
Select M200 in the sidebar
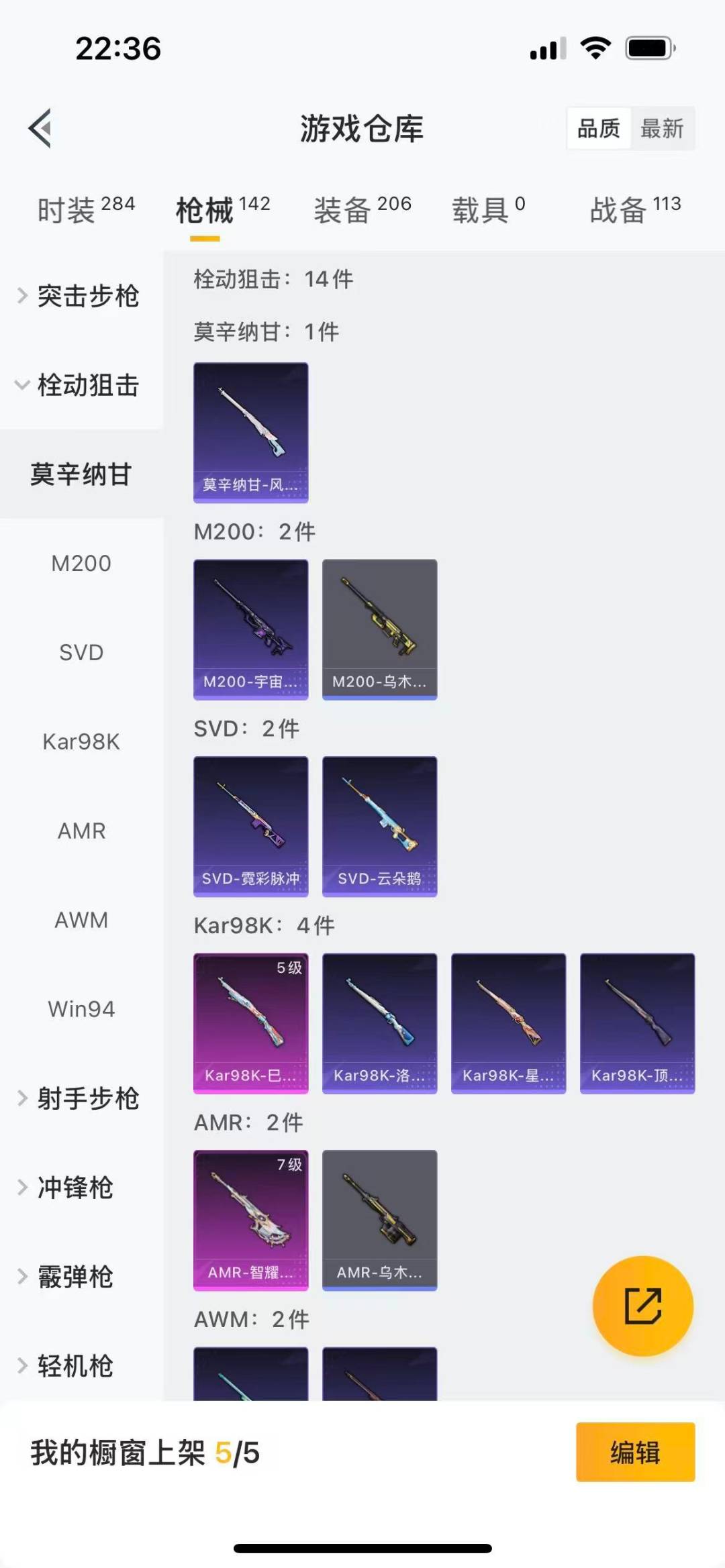pyautogui.click(x=81, y=564)
